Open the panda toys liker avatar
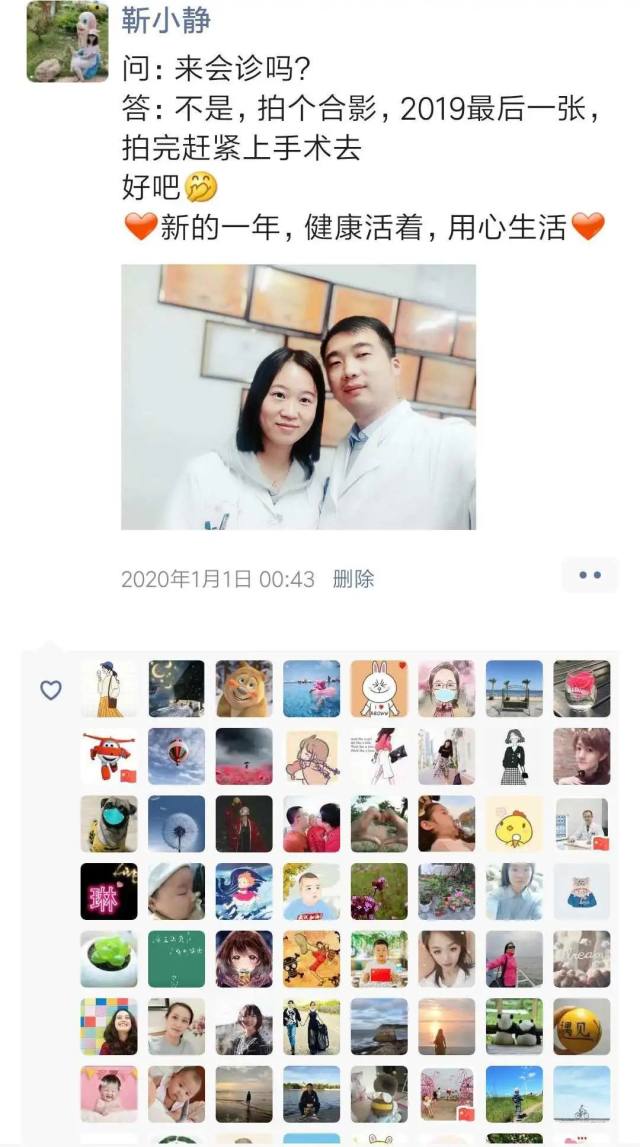 514,1026
